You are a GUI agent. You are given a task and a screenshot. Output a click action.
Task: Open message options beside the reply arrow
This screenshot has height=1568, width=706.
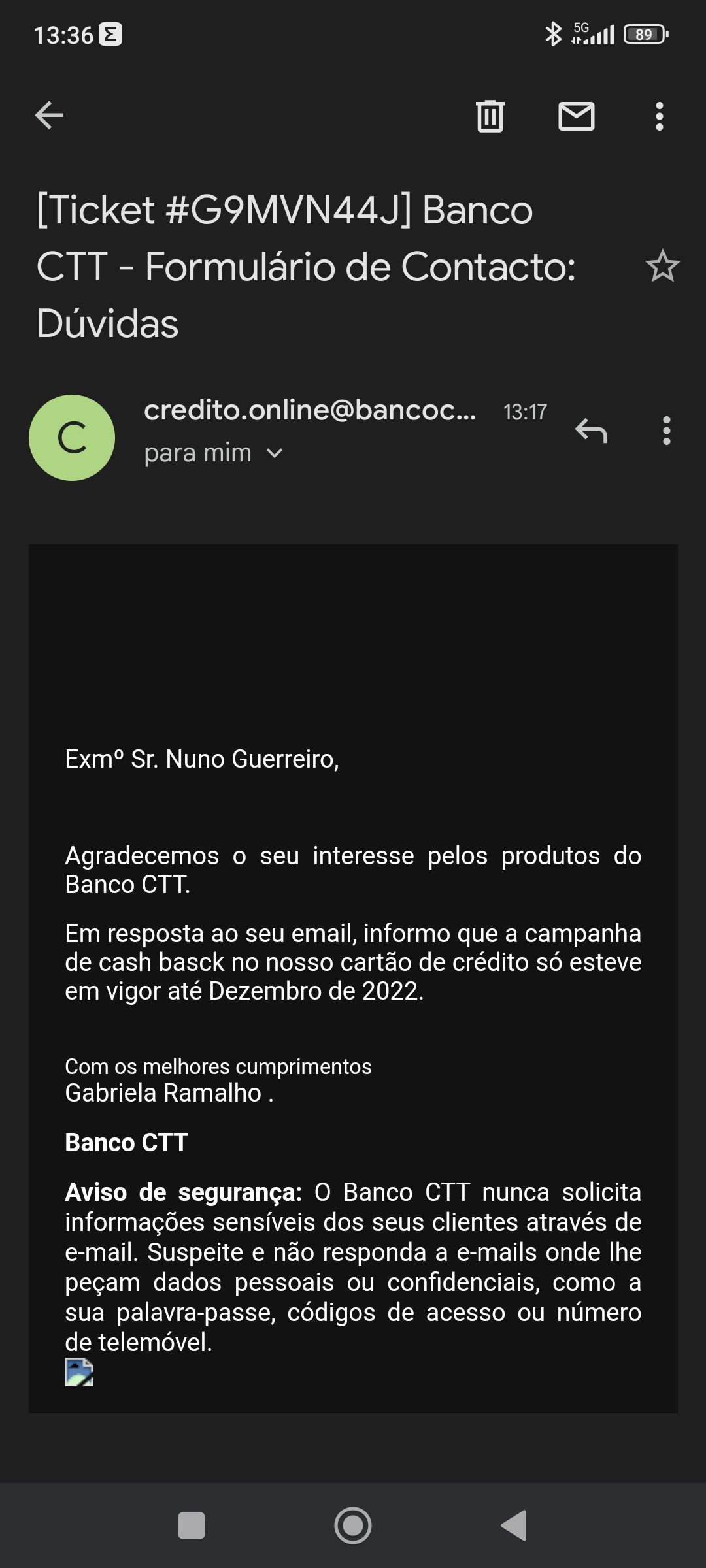pyautogui.click(x=666, y=431)
